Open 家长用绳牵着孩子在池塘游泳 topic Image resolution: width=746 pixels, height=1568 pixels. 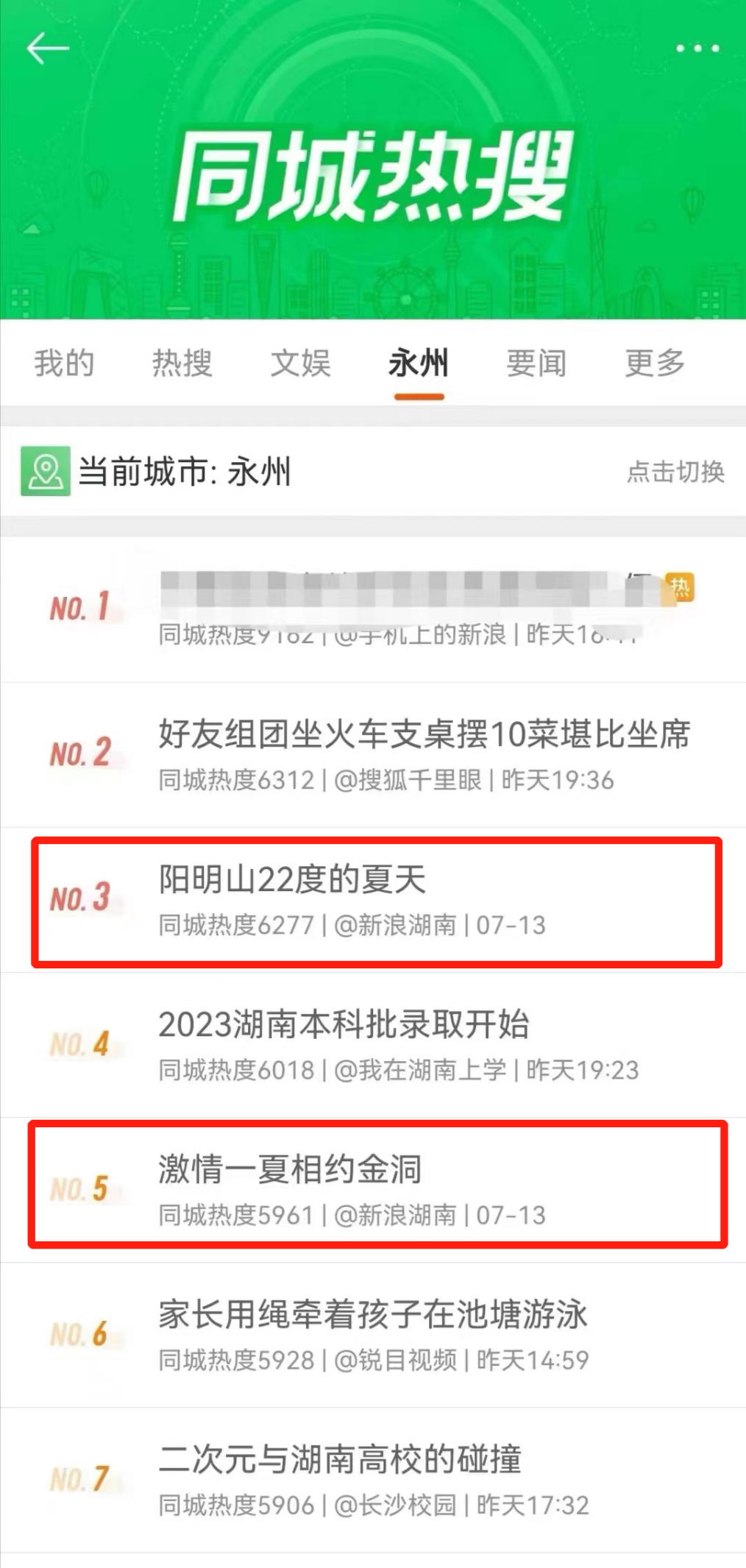[373, 1315]
